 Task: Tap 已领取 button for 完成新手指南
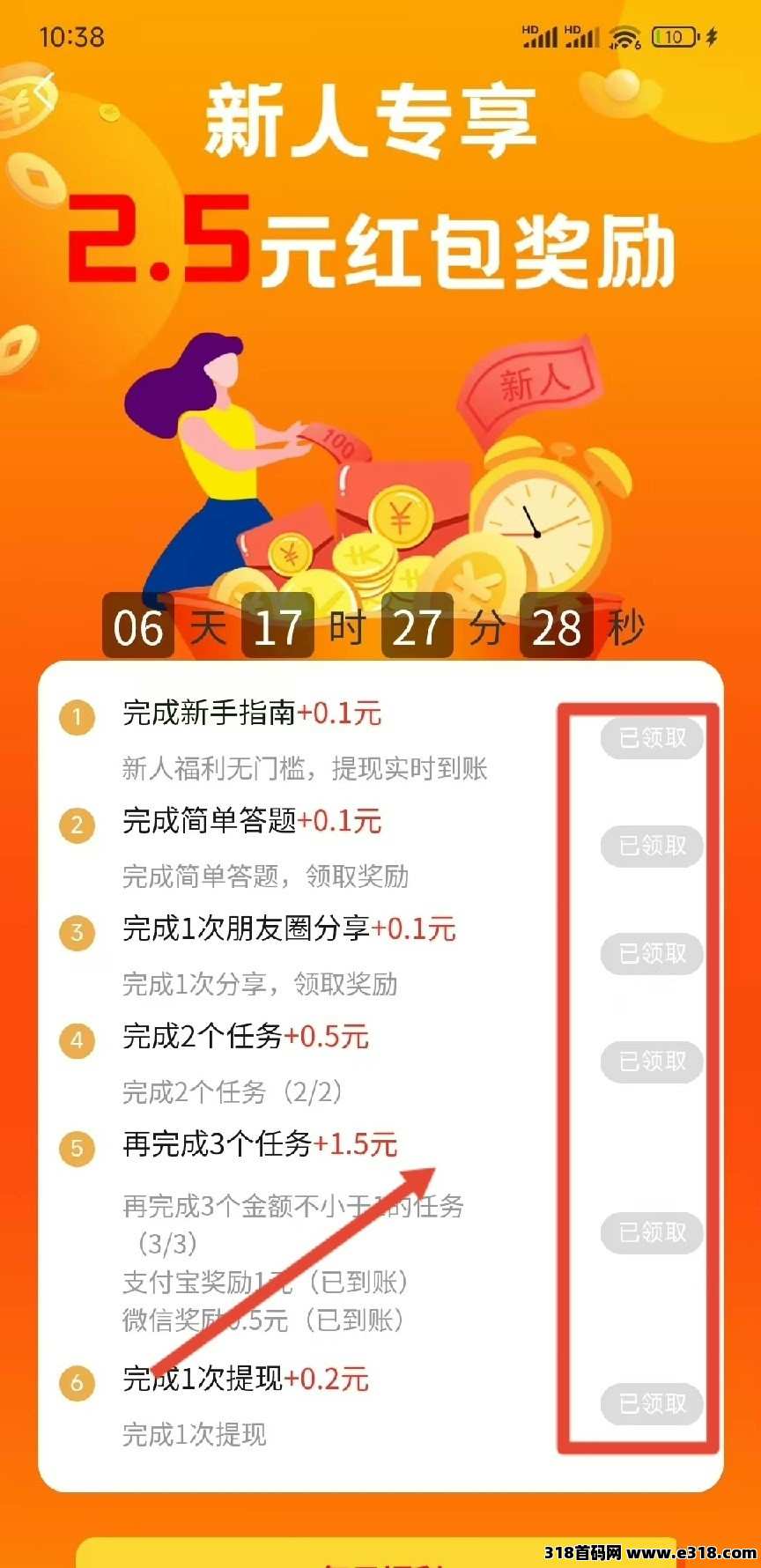pos(652,737)
